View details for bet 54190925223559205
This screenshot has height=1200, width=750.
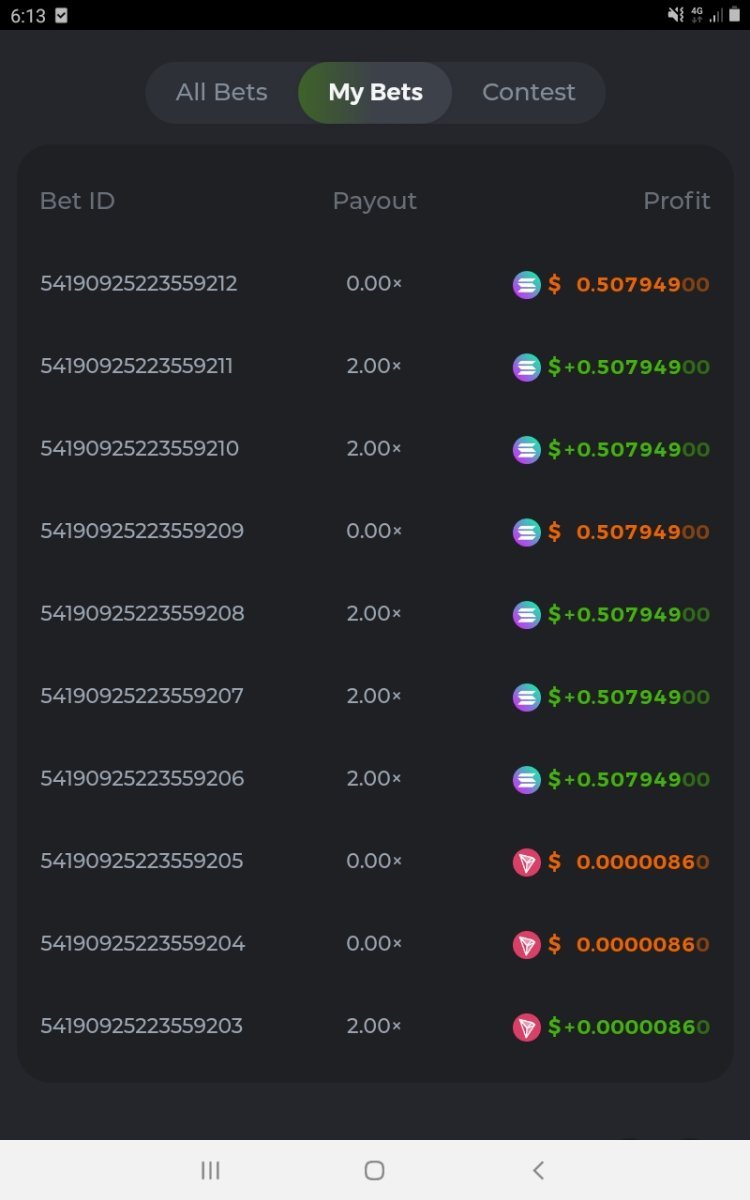[142, 861]
